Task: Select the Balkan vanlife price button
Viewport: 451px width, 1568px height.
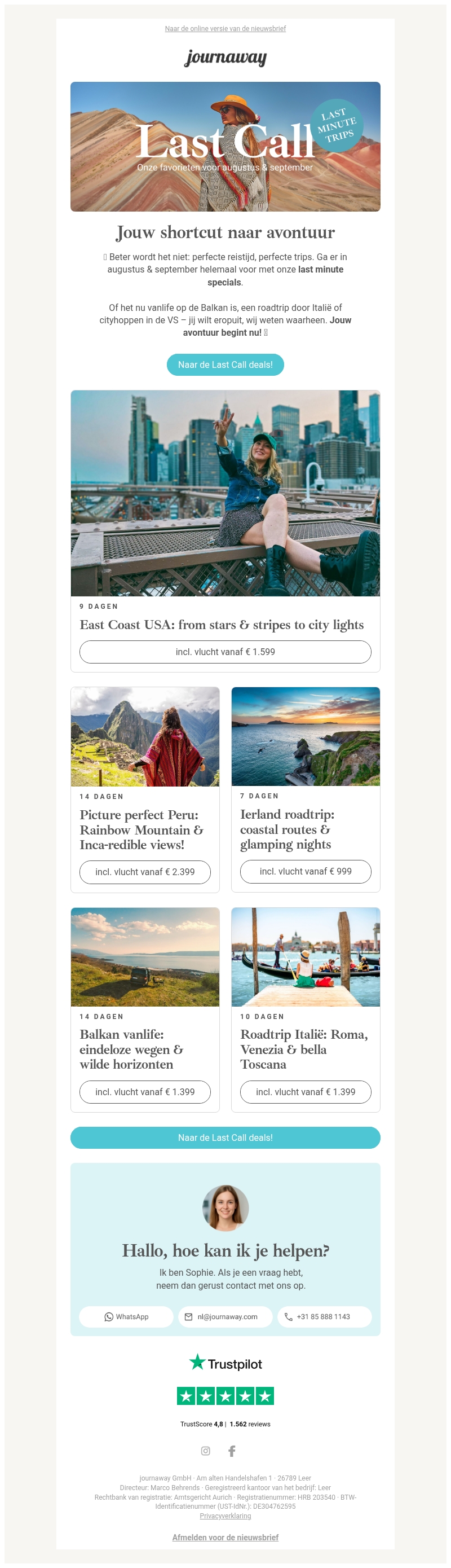Action: coord(145,1091)
